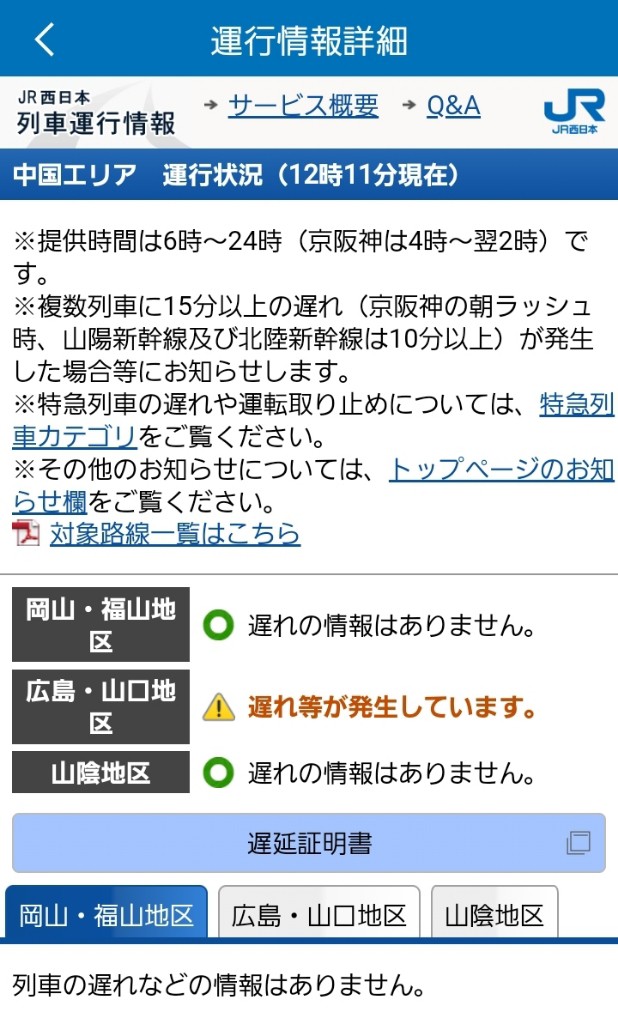Open the サービス概要 link

click(303, 106)
